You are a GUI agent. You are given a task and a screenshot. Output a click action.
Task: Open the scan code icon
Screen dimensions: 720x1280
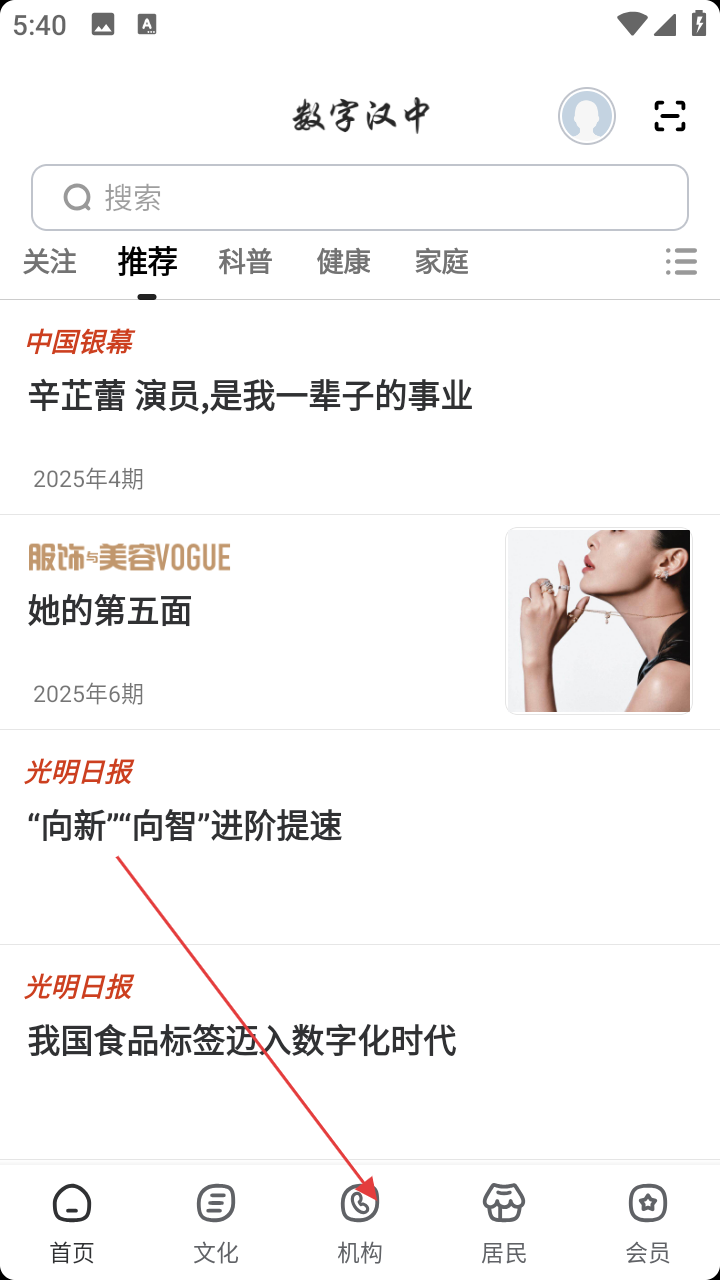click(x=670, y=116)
